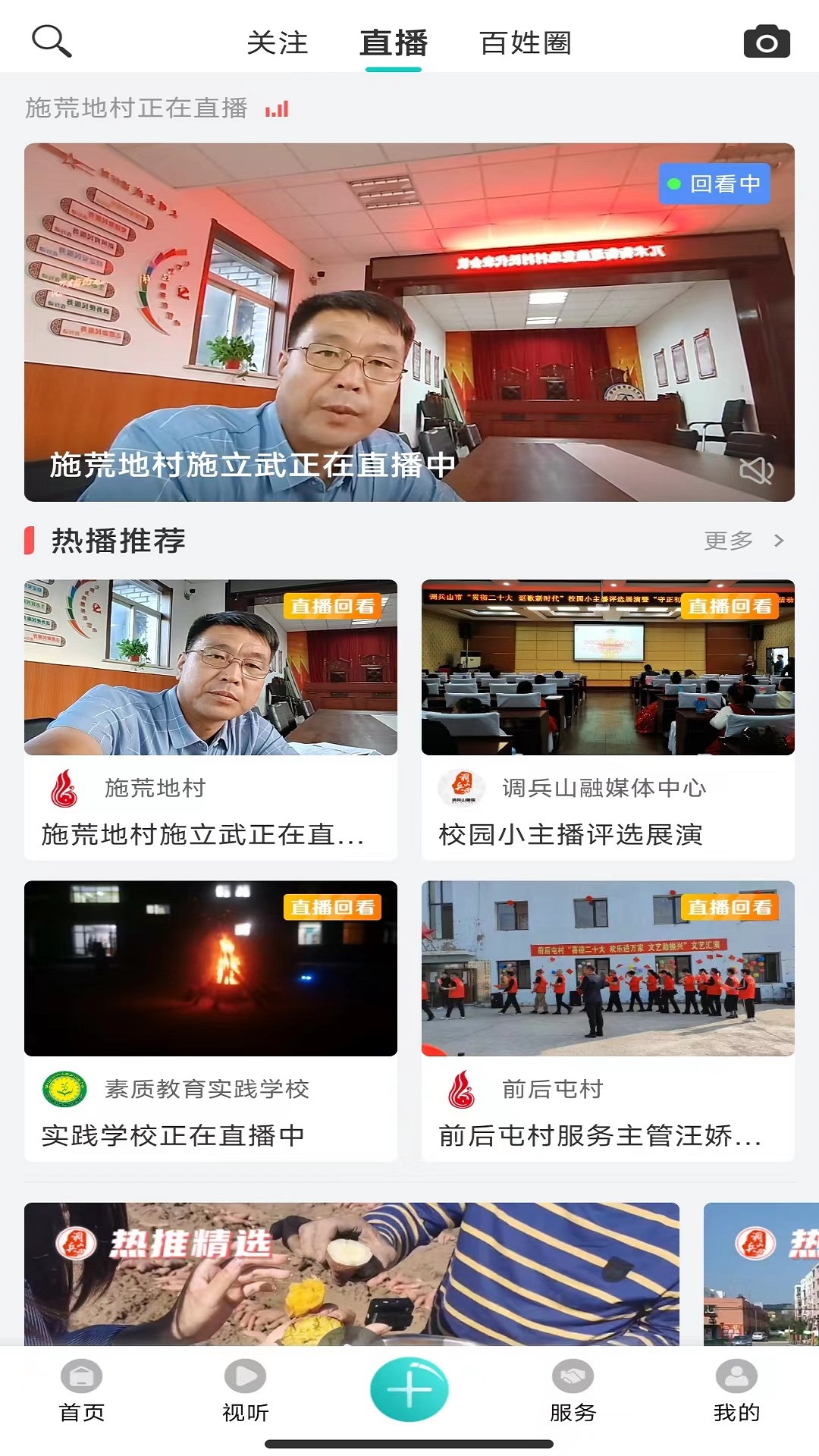
Task: Open 校园小主播评选展演 replay card
Action: (x=608, y=719)
